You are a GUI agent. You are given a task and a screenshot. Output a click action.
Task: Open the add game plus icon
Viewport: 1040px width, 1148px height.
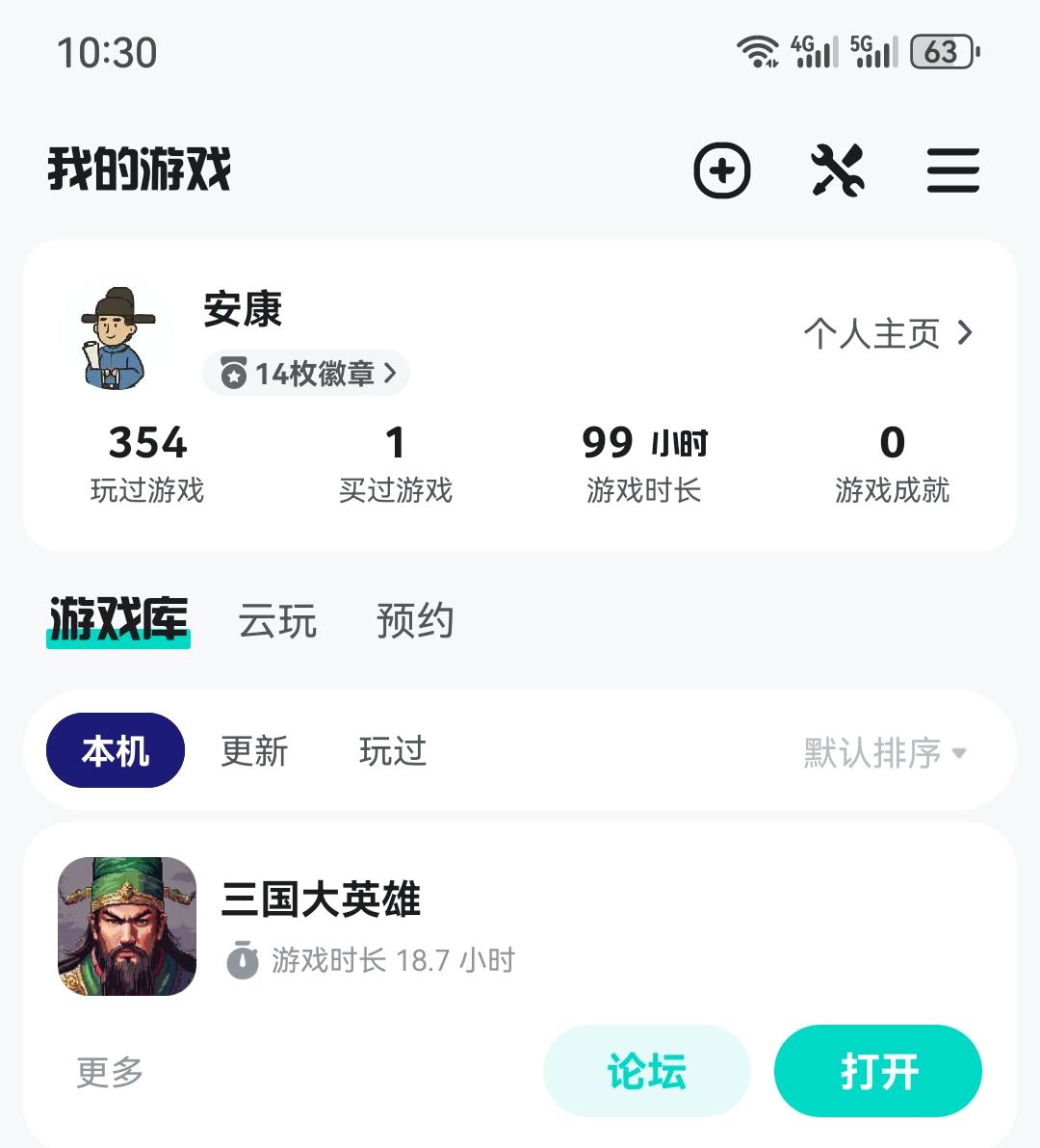(x=721, y=170)
